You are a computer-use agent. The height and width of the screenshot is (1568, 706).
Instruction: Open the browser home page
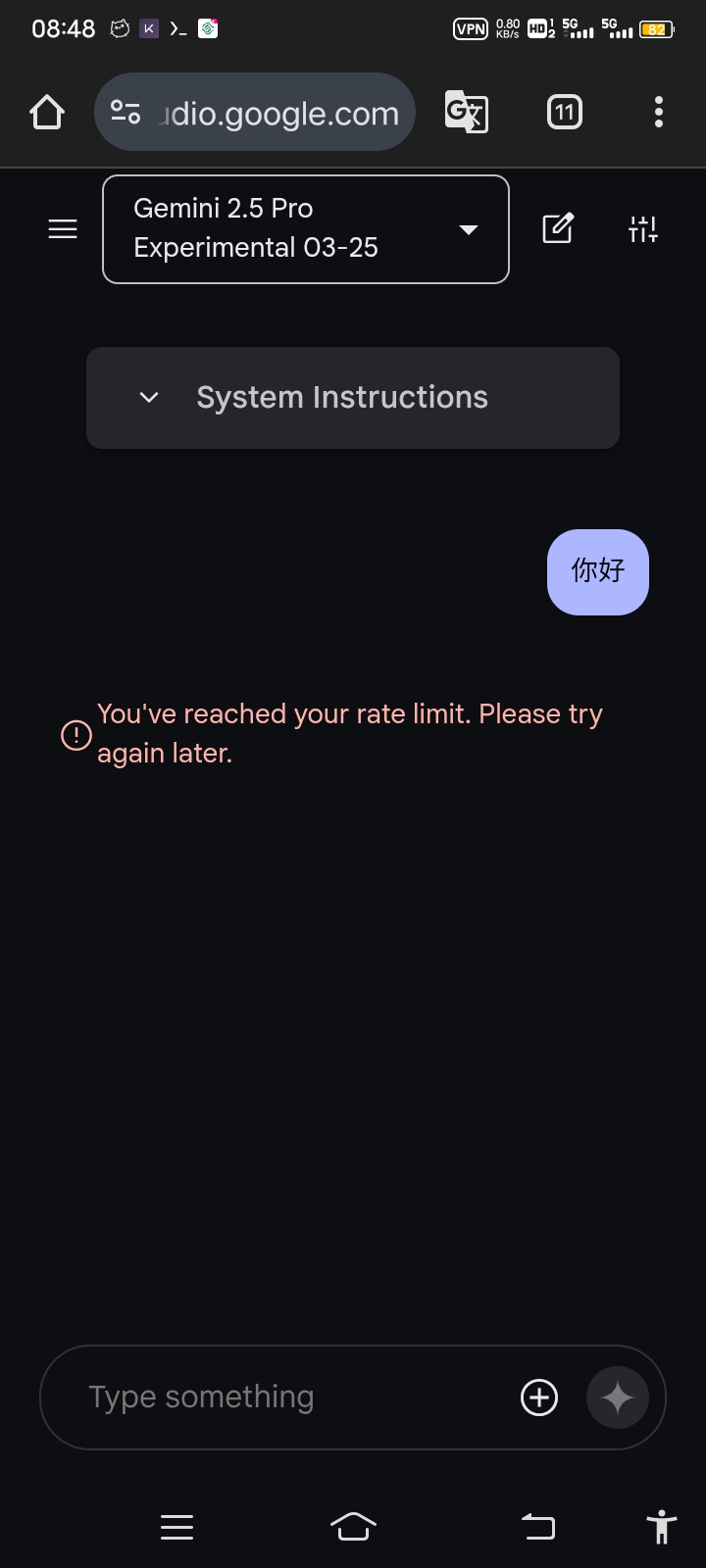click(x=46, y=113)
